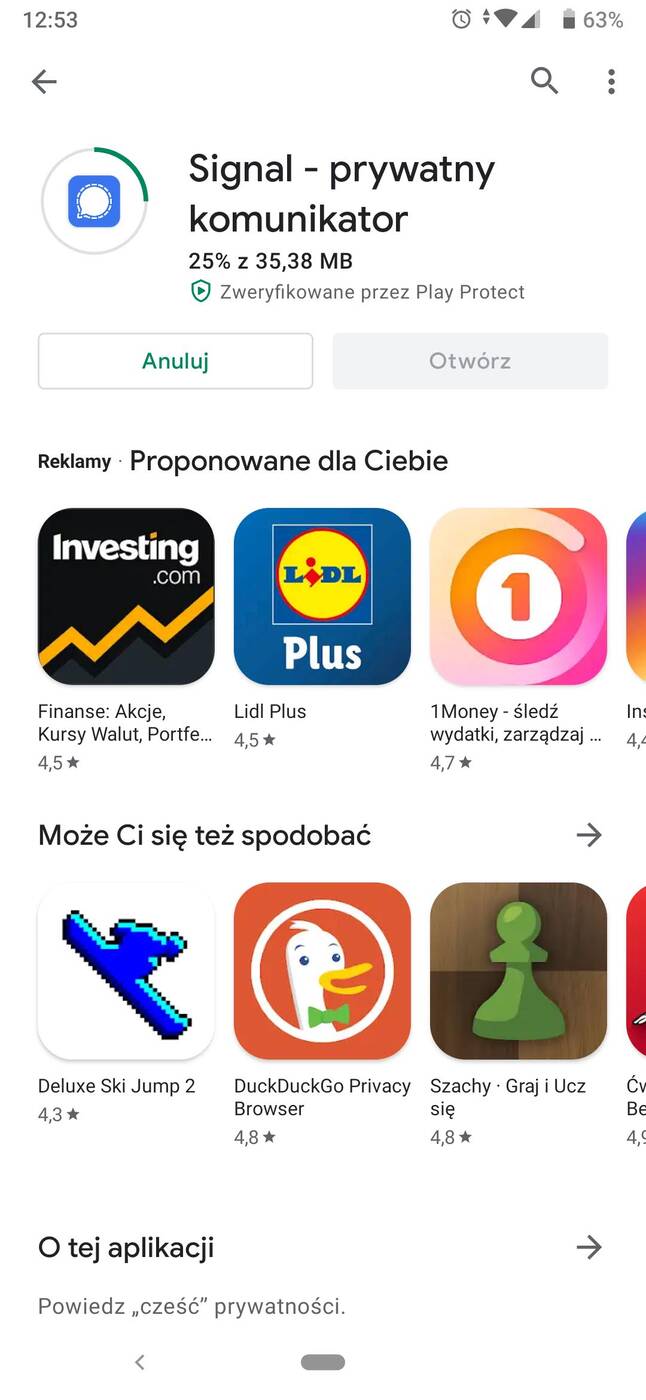Open the 1Money app card
Viewport: 646px width, 1400px height.
click(518, 597)
